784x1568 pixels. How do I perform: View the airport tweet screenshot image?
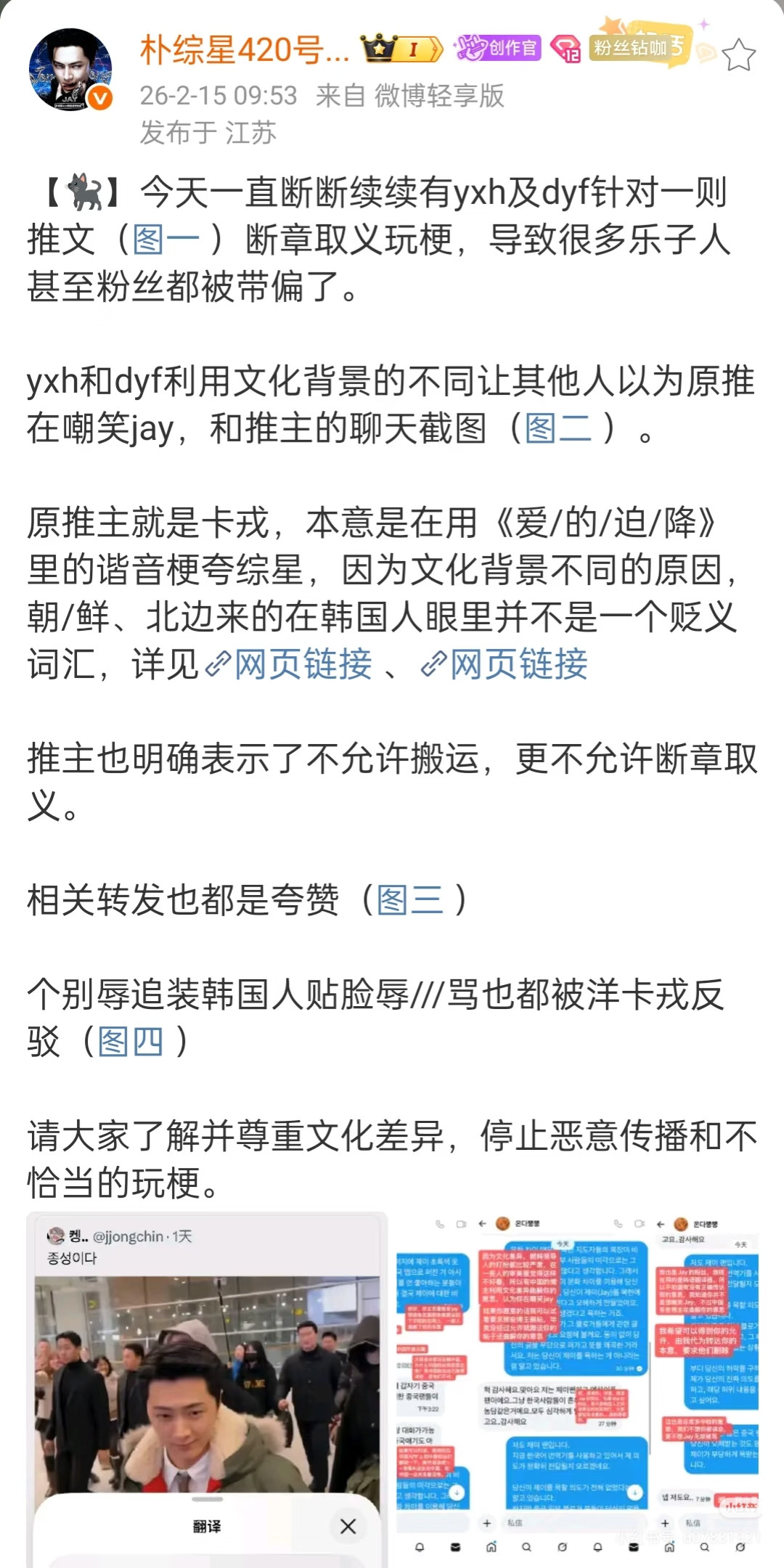point(207,1389)
